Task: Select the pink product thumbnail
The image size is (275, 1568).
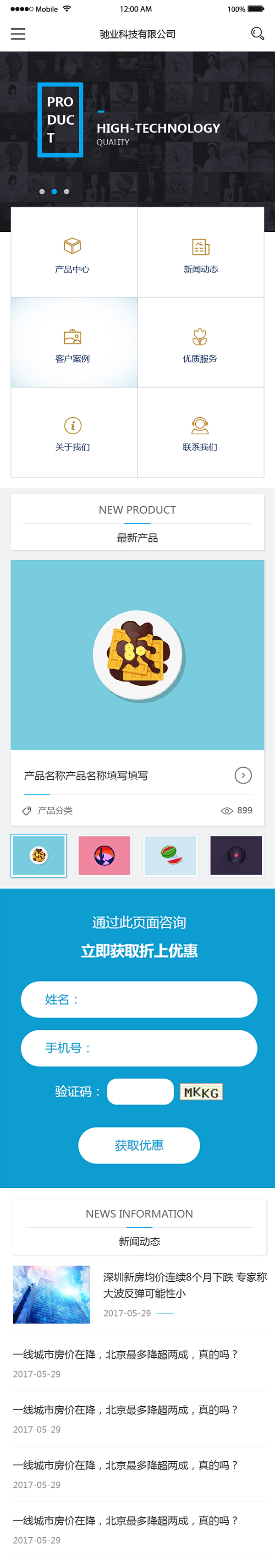Action: tap(104, 855)
